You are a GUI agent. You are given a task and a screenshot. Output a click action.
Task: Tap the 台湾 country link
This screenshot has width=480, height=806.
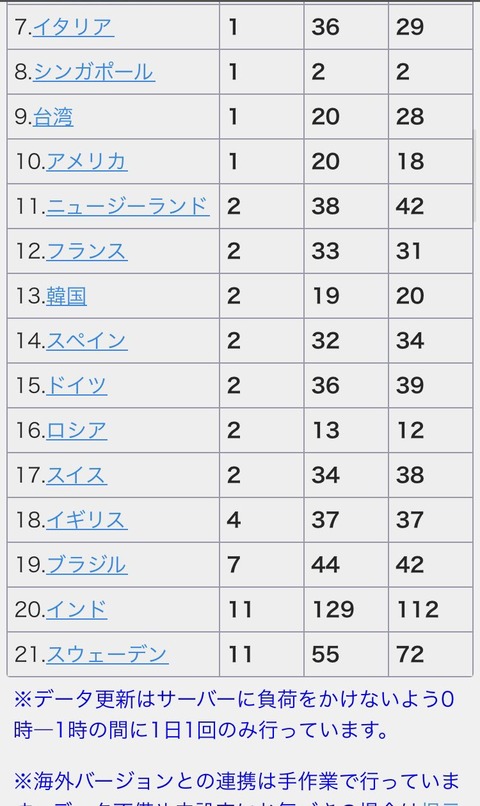[x=53, y=117]
